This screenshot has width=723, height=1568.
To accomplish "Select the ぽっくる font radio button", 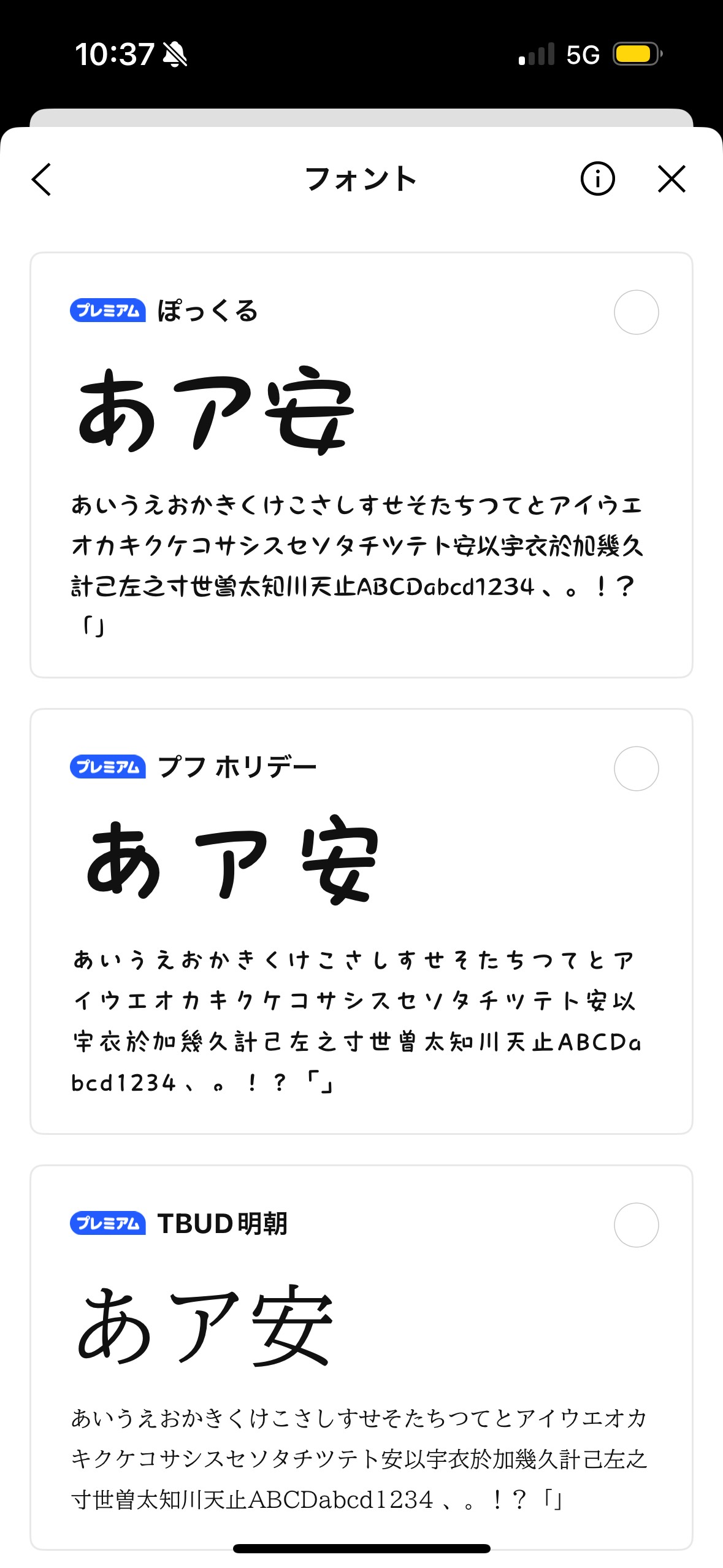I will click(636, 312).
